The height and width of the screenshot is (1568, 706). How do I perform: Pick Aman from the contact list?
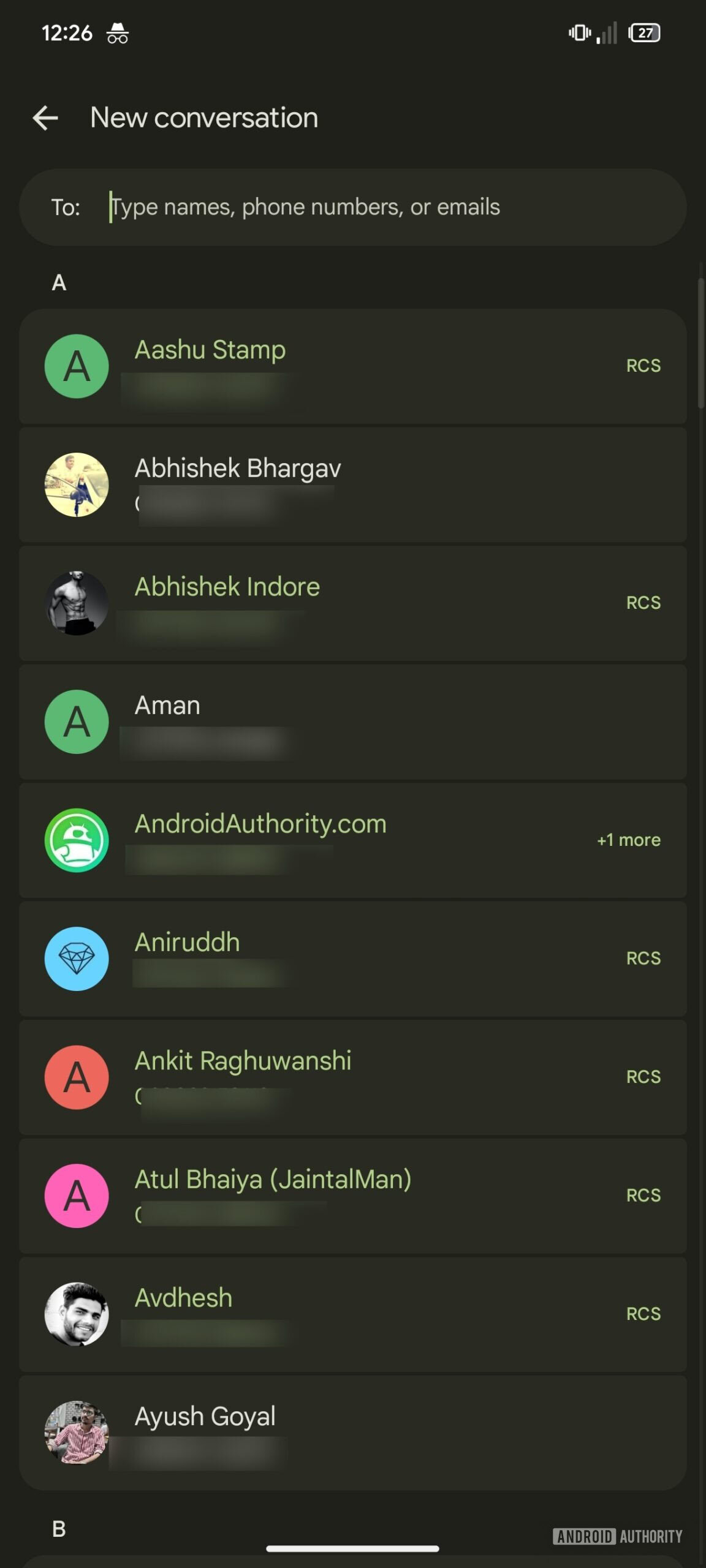point(353,722)
